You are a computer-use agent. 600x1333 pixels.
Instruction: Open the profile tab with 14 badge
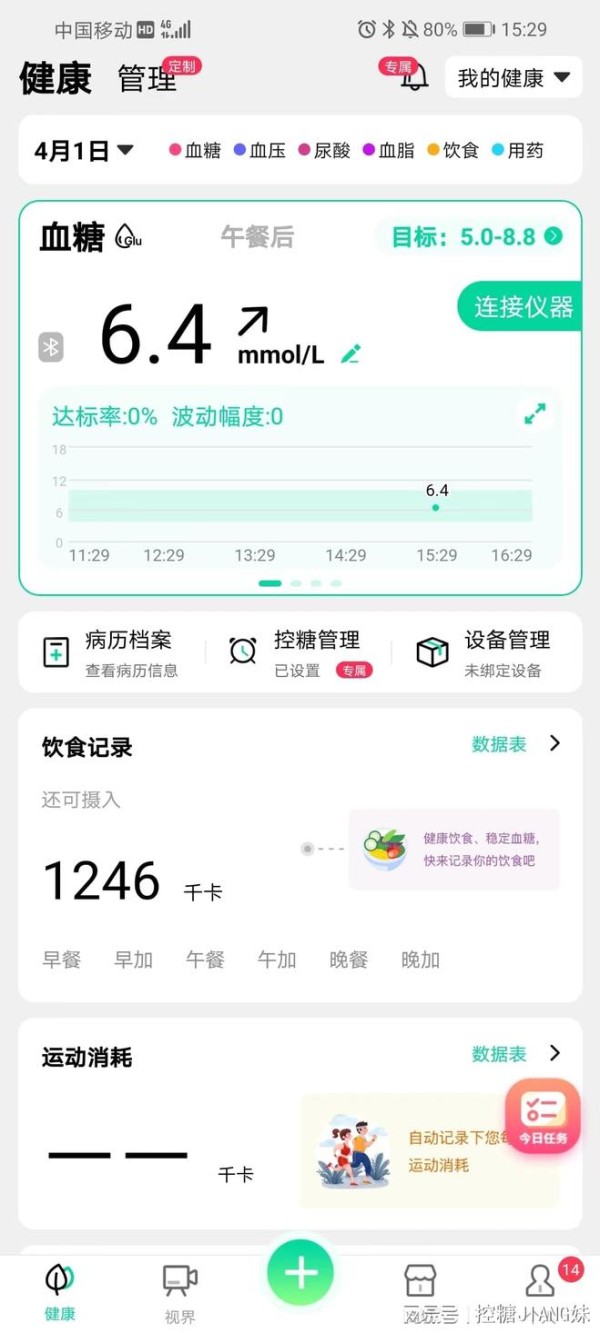(541, 1284)
